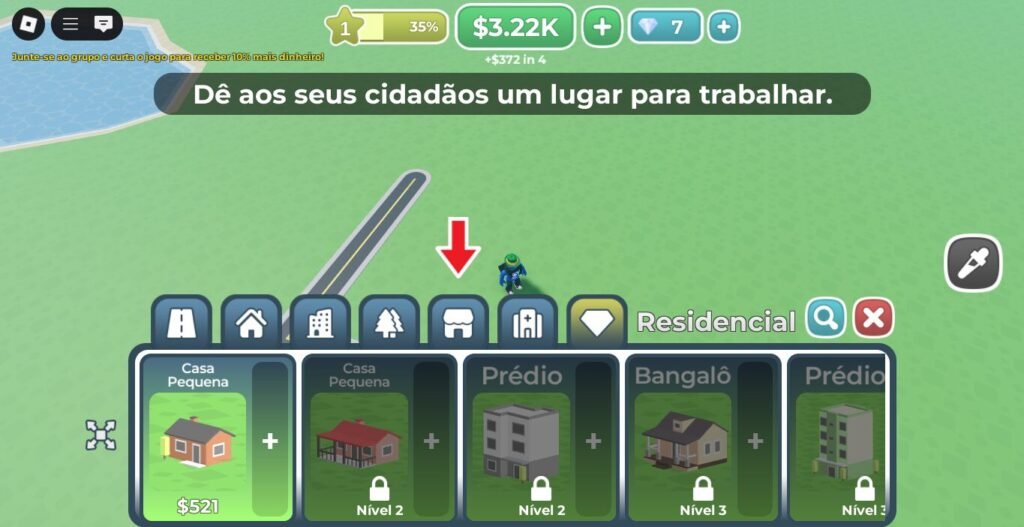Toggle the expand arrows icon
Image resolution: width=1024 pixels, height=527 pixels.
101,435
